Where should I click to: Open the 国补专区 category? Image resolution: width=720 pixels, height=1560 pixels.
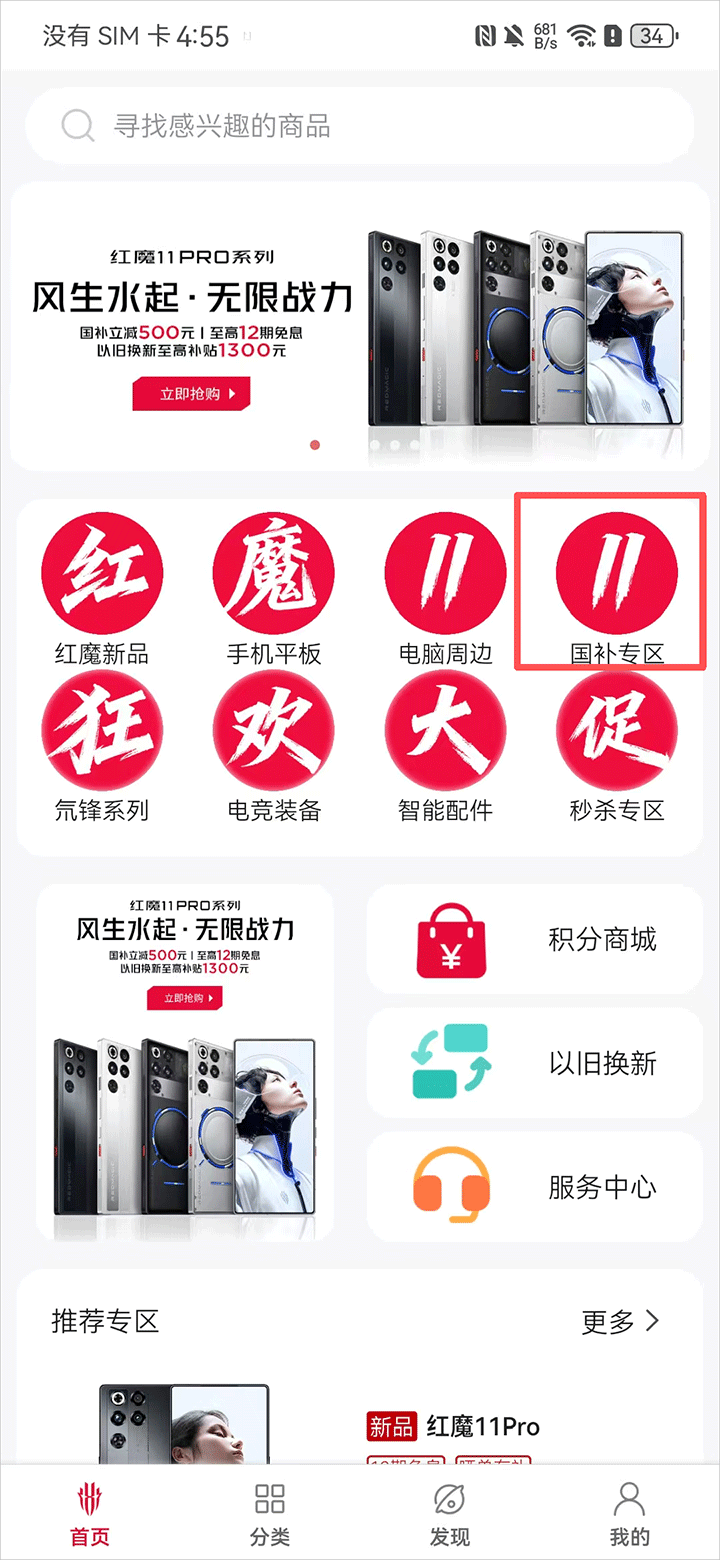tap(617, 590)
